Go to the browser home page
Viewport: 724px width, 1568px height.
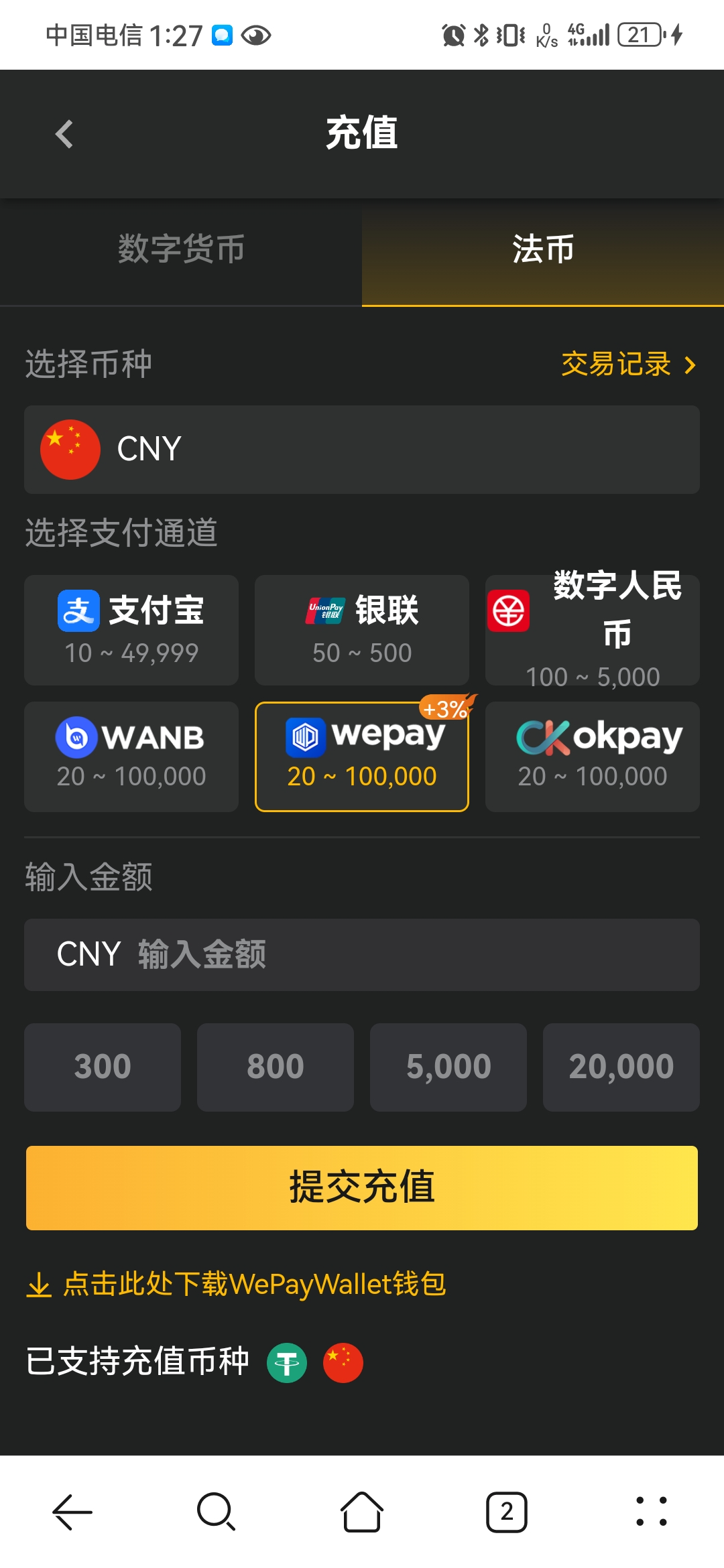[x=362, y=1512]
